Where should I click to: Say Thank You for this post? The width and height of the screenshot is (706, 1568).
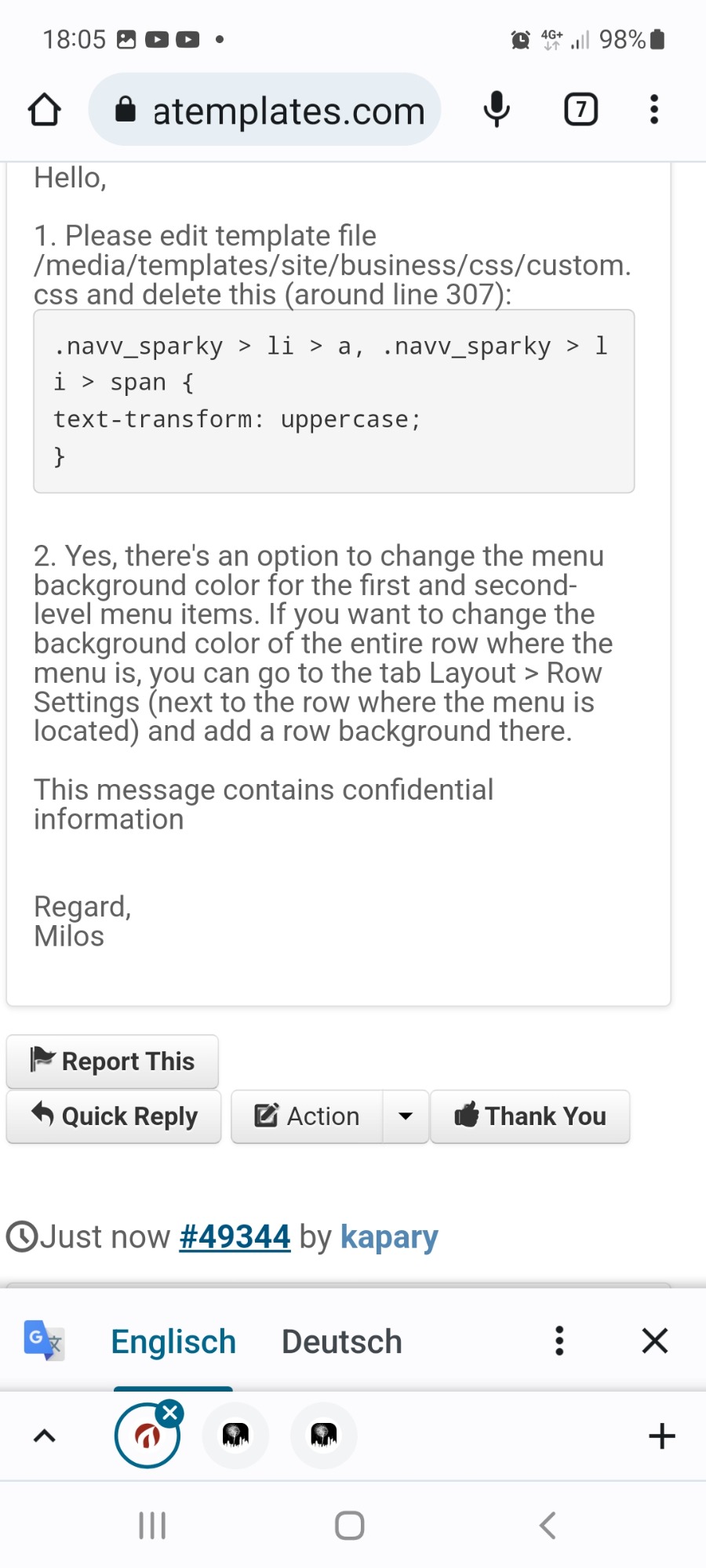click(530, 1116)
